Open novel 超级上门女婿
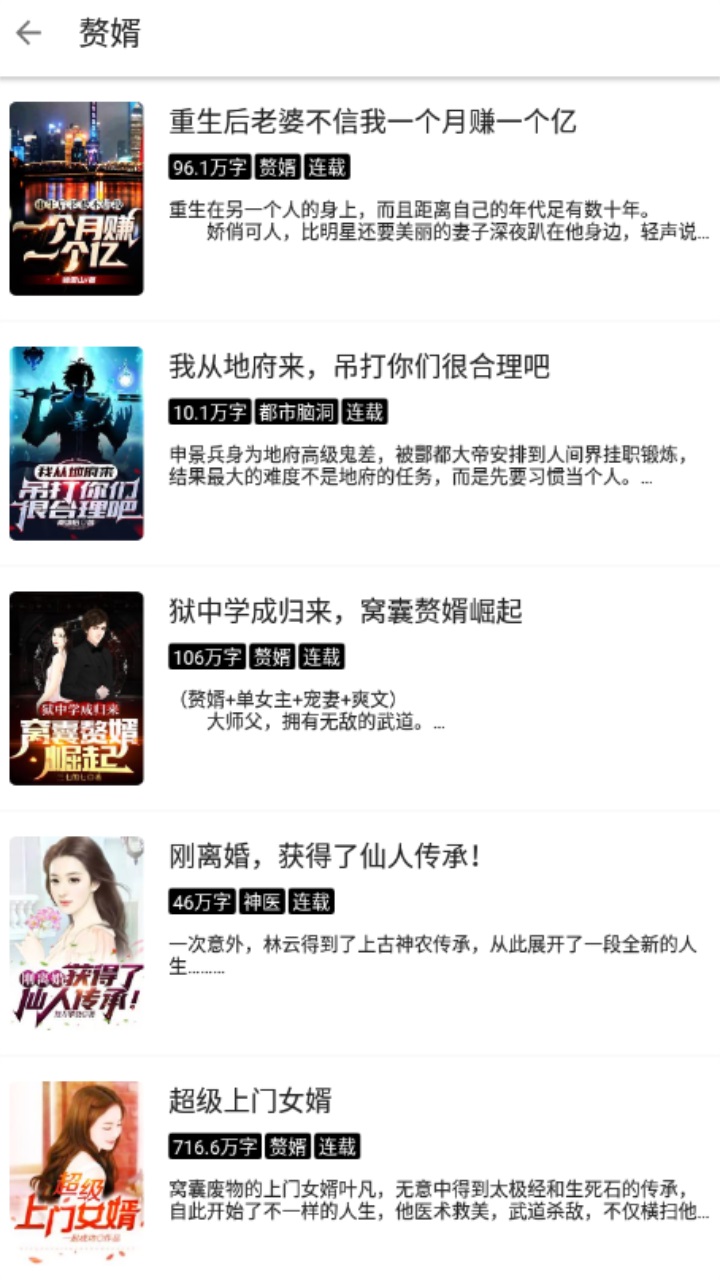720x1280 pixels. click(250, 1101)
